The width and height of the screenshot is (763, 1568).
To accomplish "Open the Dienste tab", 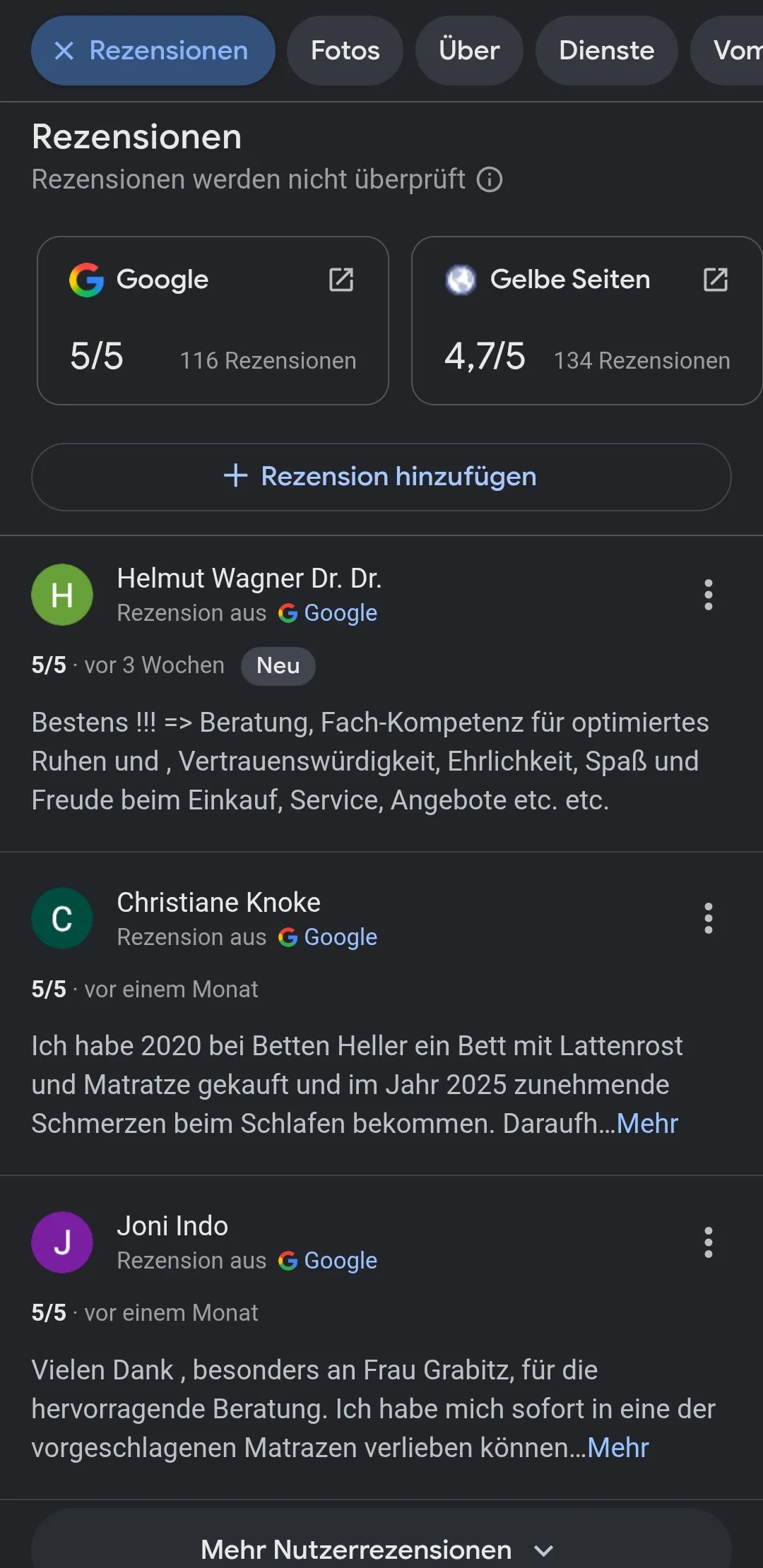I will click(606, 51).
